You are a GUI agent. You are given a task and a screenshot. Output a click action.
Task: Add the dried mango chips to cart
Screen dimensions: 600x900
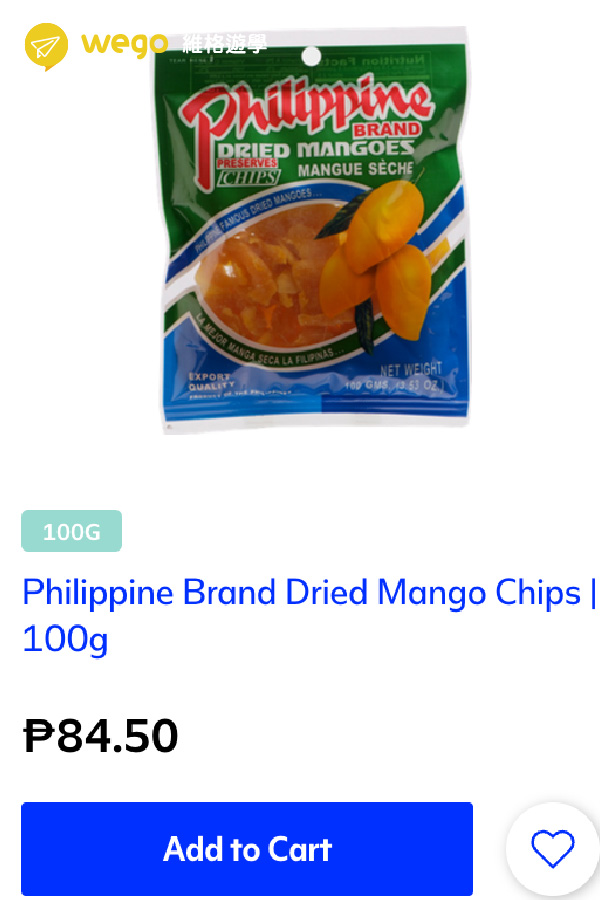[x=246, y=849]
